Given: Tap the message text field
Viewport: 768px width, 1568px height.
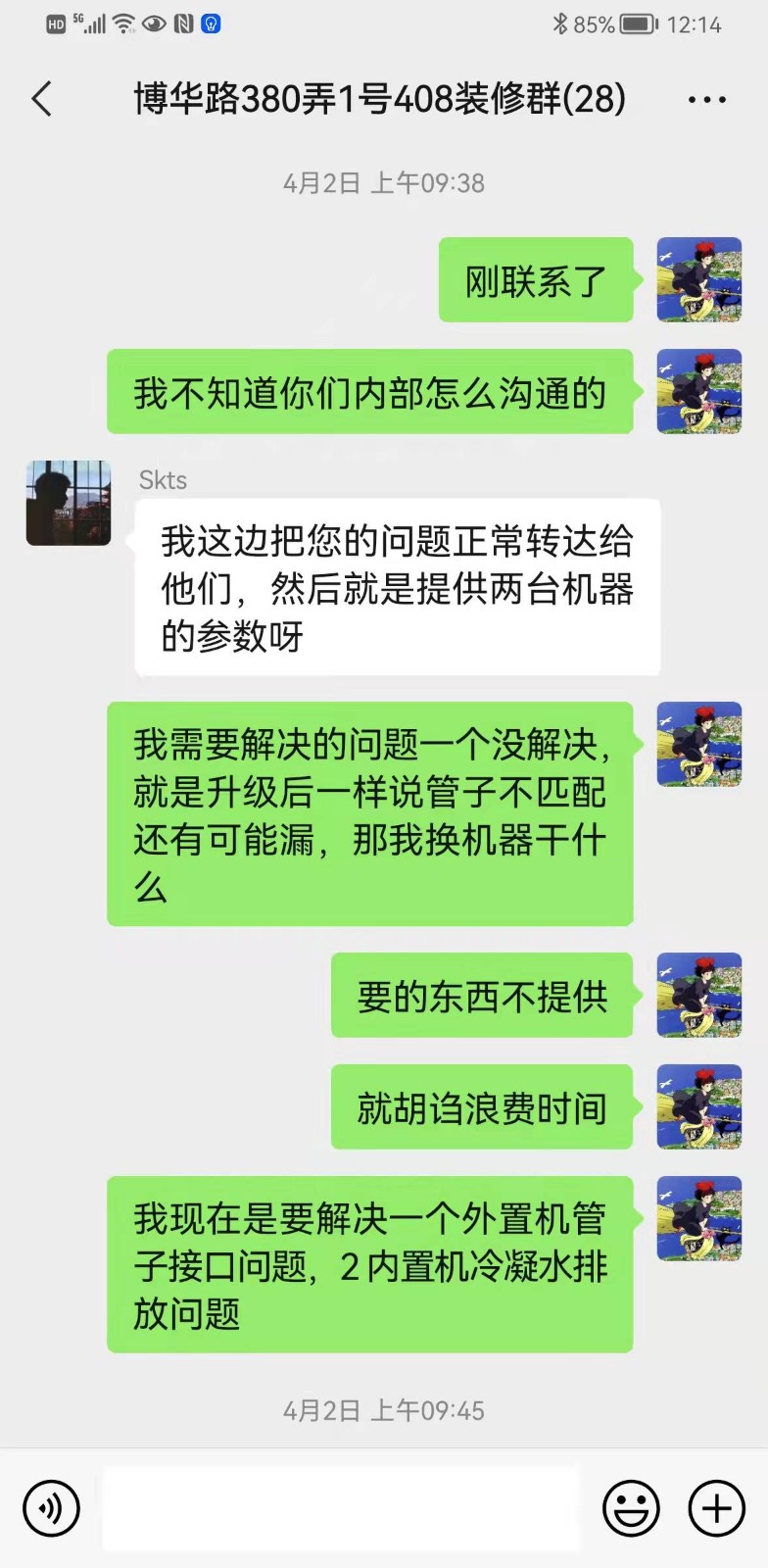Looking at the screenshot, I should [341, 1508].
